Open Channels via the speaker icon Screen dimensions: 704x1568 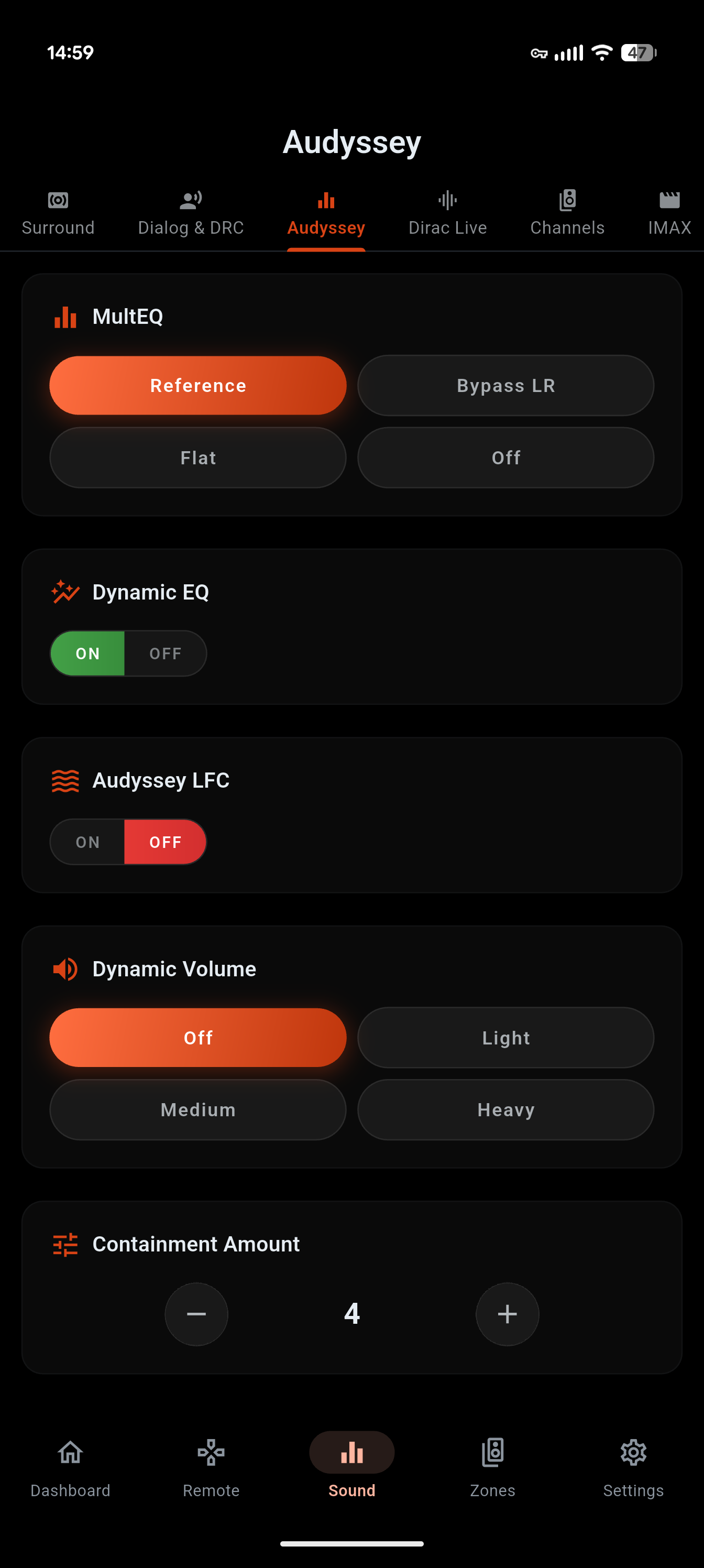click(x=566, y=201)
